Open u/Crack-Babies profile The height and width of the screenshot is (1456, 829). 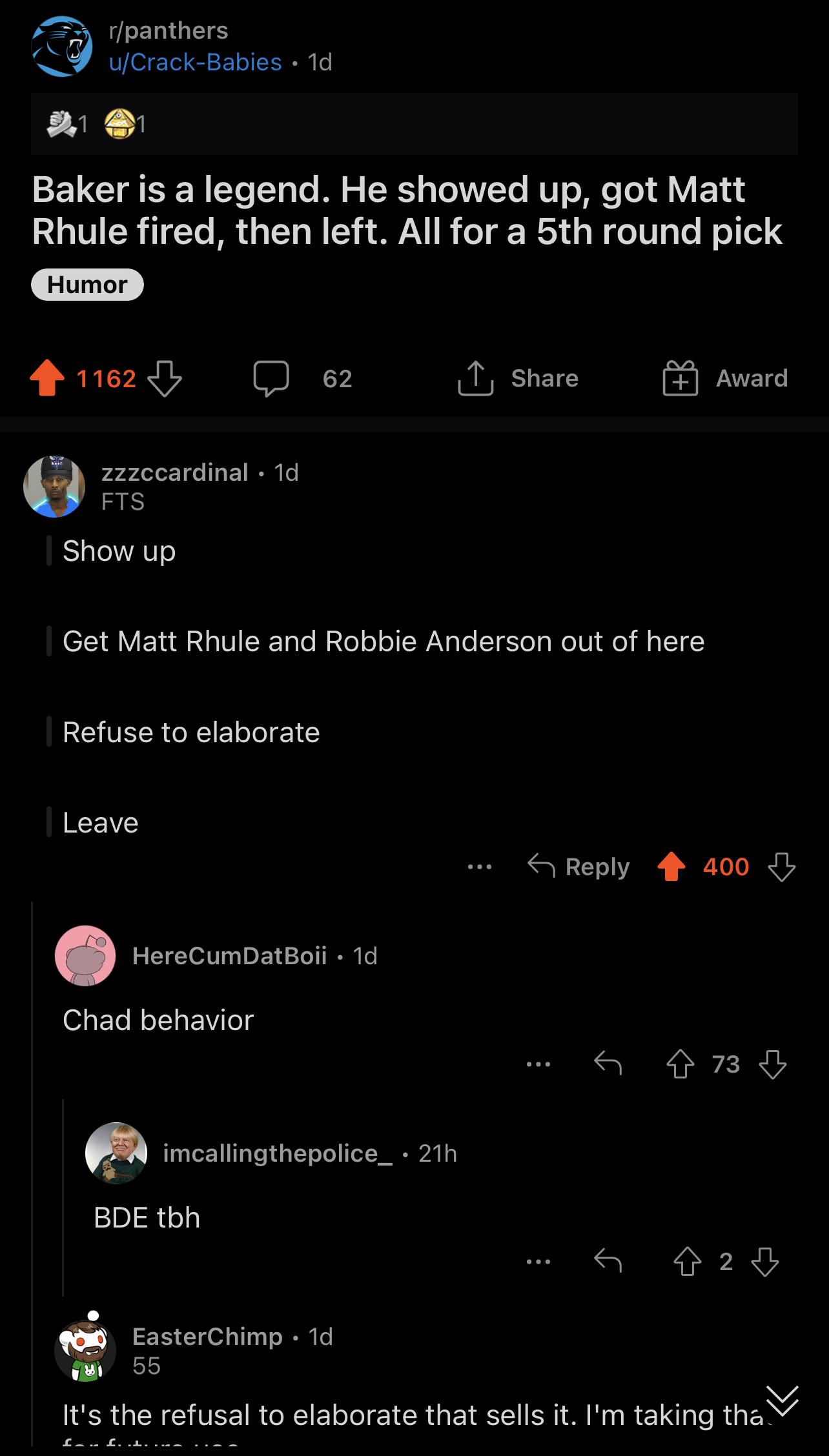coord(196,62)
